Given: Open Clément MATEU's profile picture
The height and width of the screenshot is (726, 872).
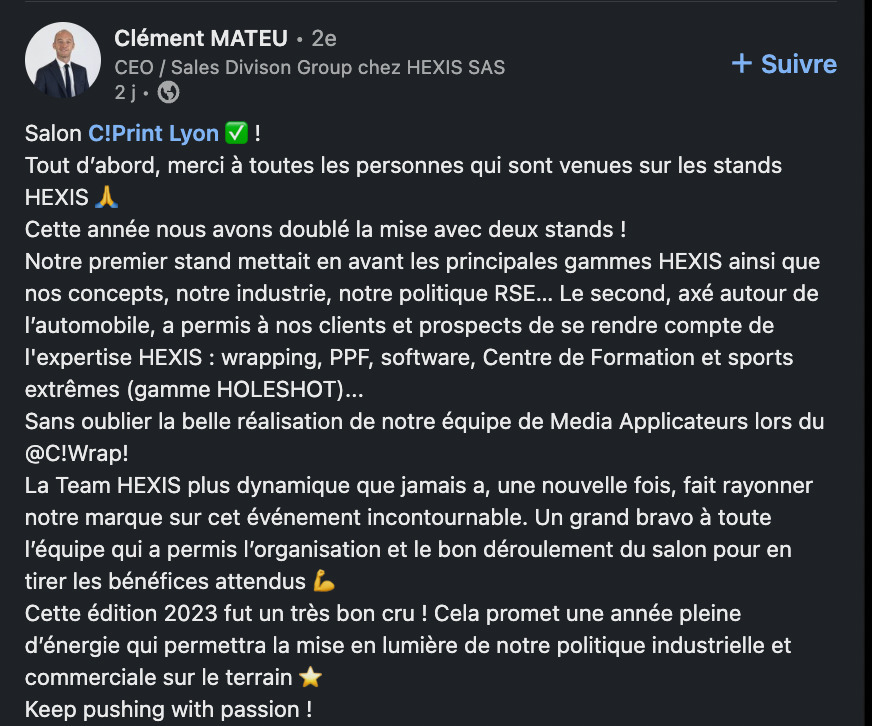Looking at the screenshot, I should [63, 61].
